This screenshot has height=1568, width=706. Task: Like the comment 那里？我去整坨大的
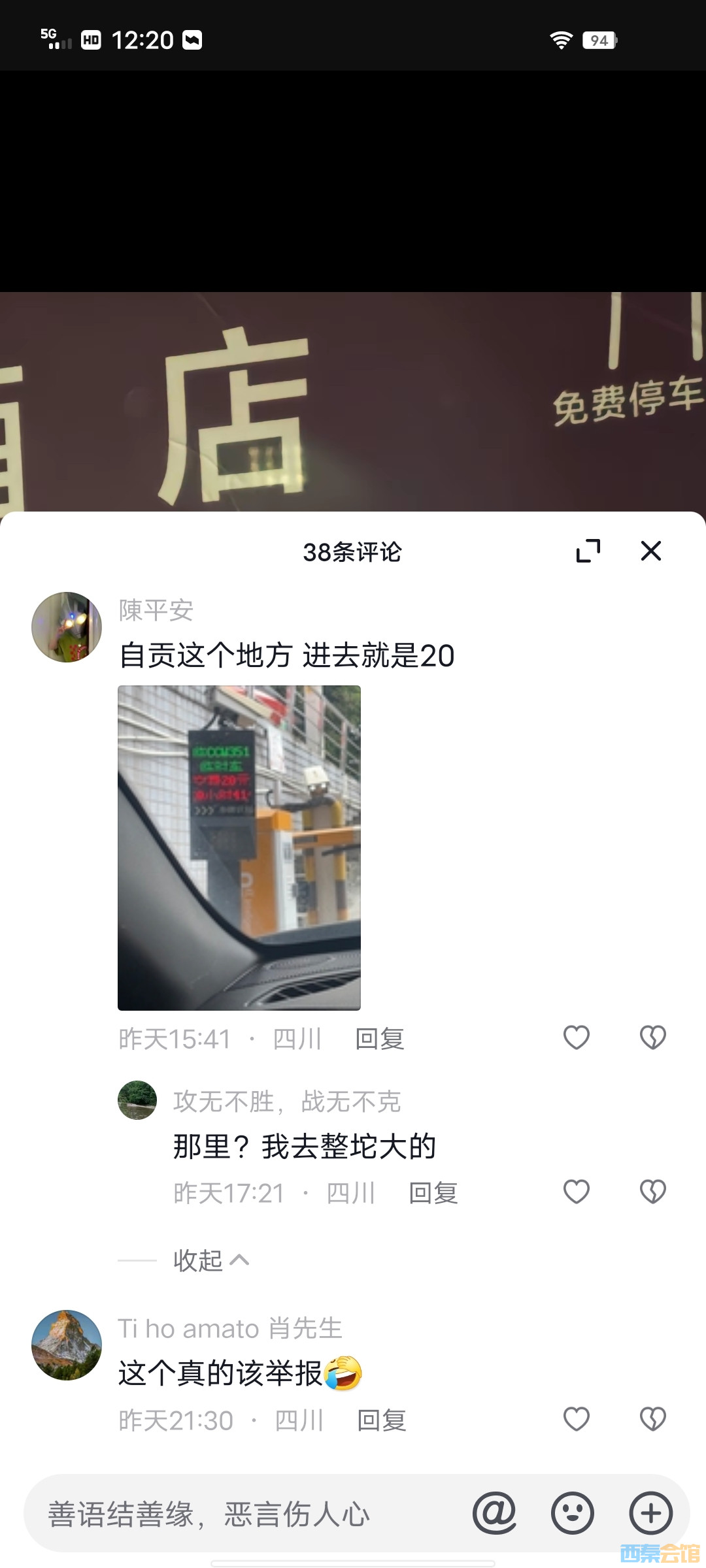pyautogui.click(x=577, y=1192)
